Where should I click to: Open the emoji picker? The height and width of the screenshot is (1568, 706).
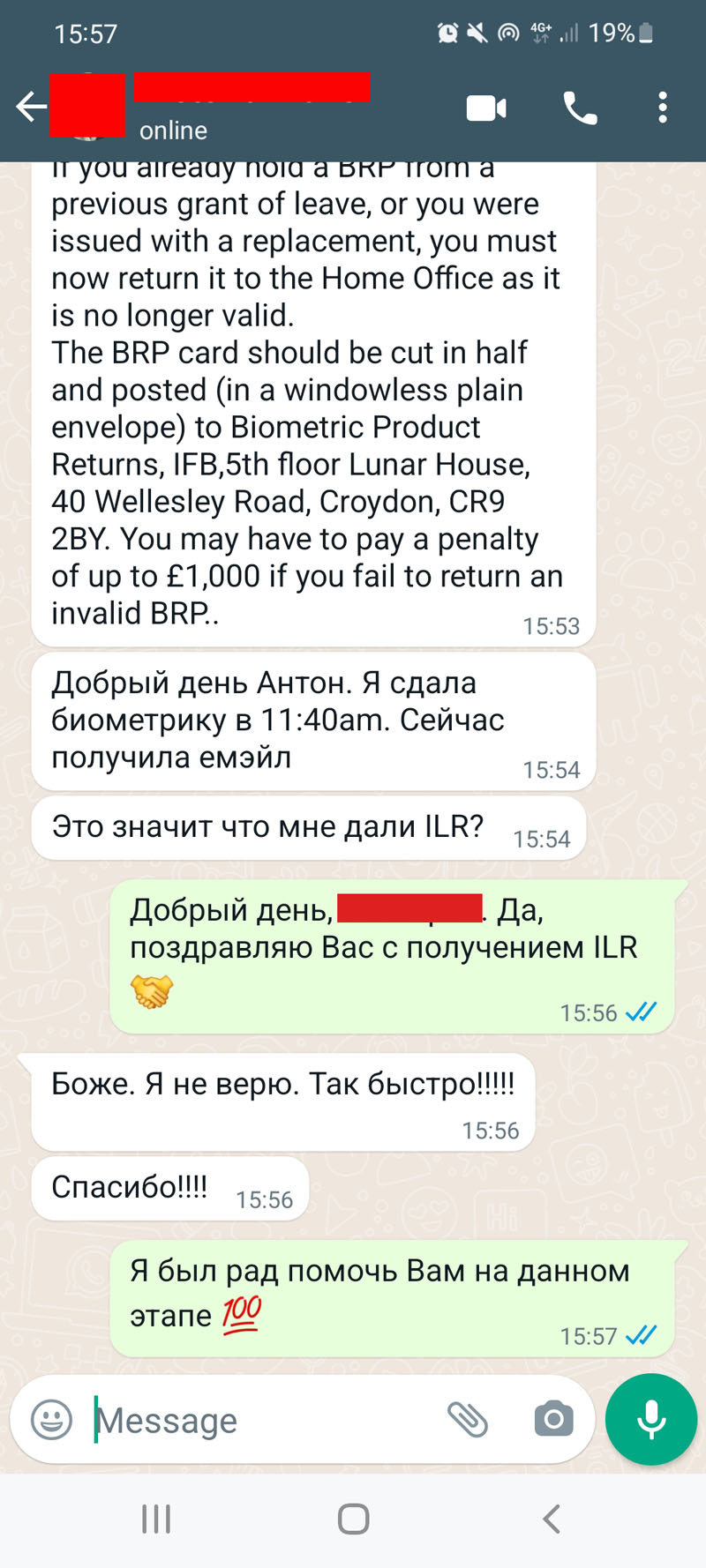point(52,1419)
